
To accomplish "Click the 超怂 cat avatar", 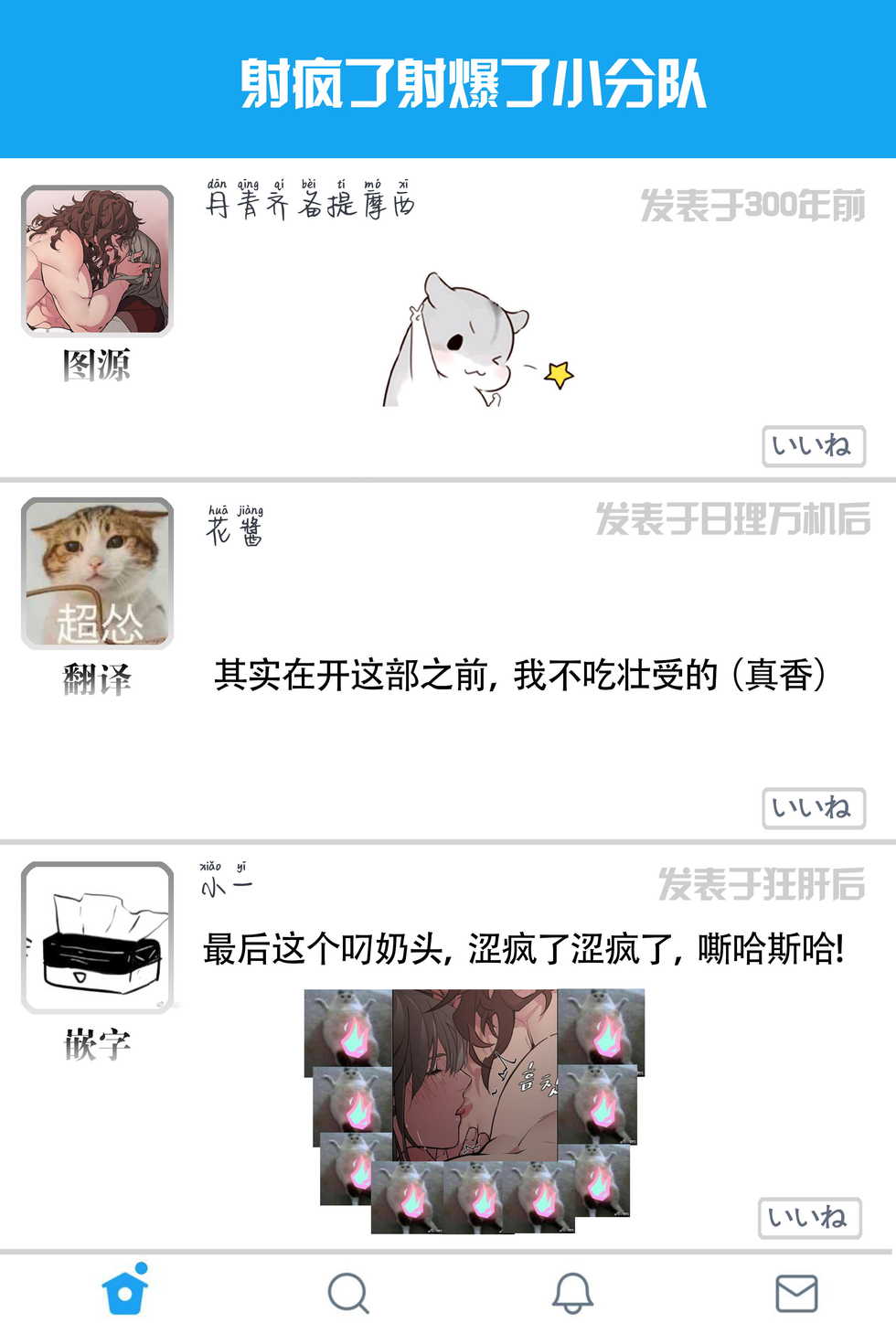I will click(x=98, y=574).
